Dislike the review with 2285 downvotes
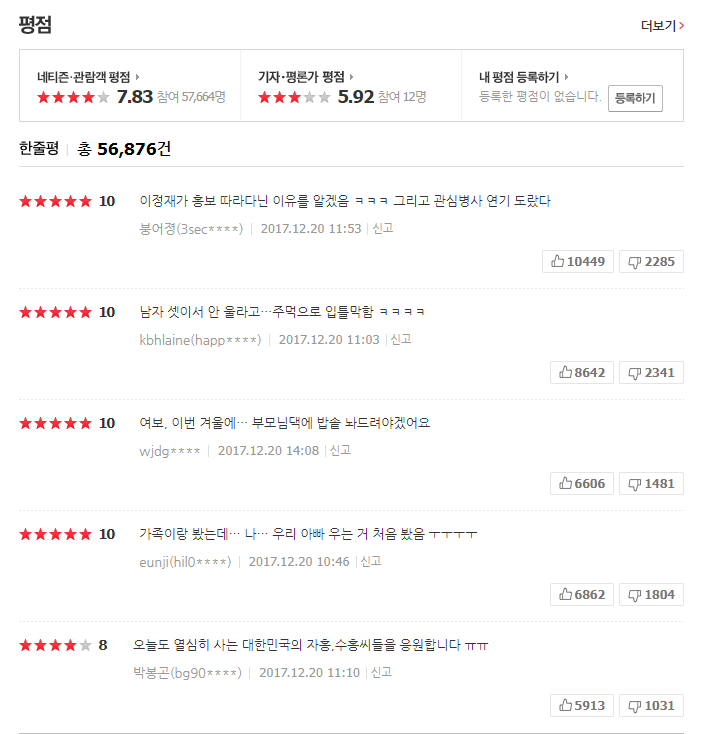708x734 pixels. click(651, 262)
